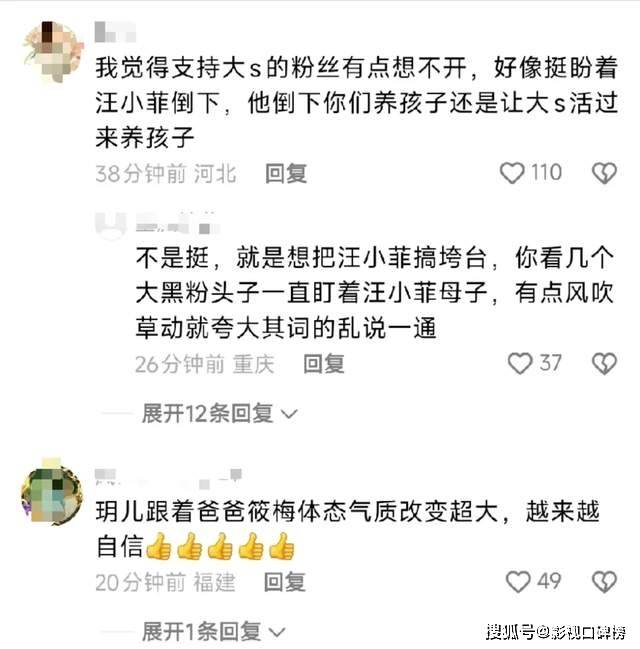Like the Fujian comment with 49 likes
Image resolution: width=640 pixels, height=649 pixels.
click(518, 581)
